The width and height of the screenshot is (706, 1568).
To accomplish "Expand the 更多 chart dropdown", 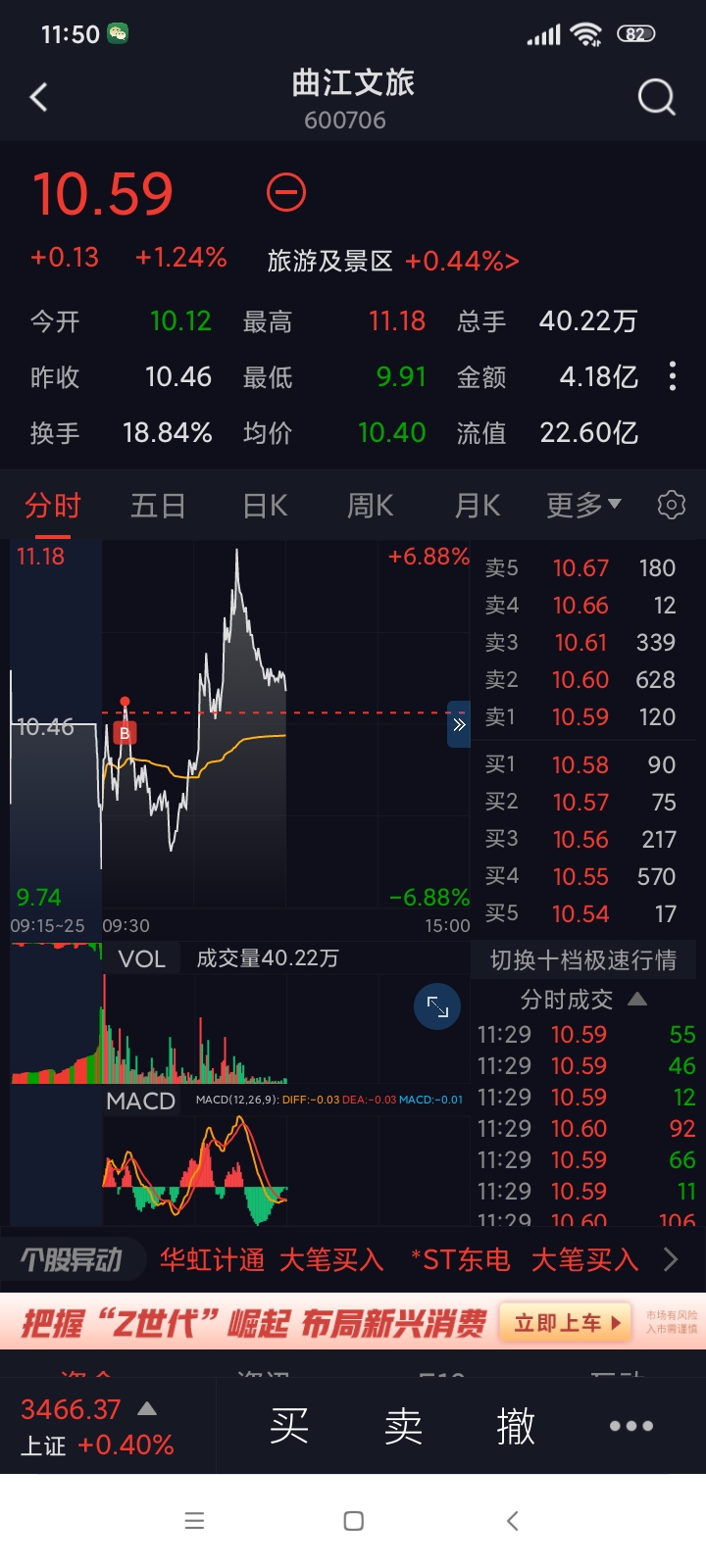I will click(x=583, y=506).
